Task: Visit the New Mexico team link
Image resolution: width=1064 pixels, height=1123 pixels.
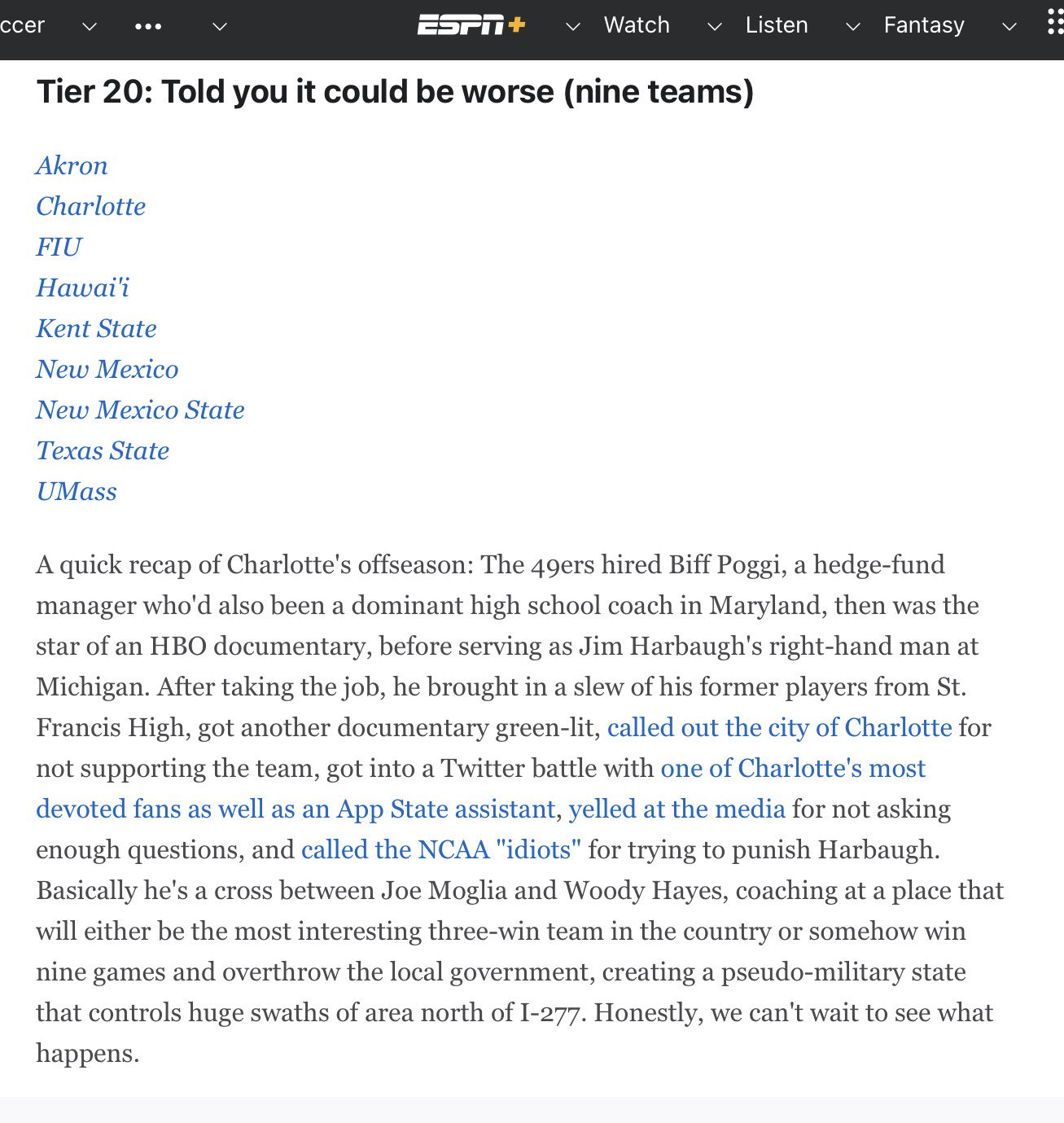Action: click(107, 369)
